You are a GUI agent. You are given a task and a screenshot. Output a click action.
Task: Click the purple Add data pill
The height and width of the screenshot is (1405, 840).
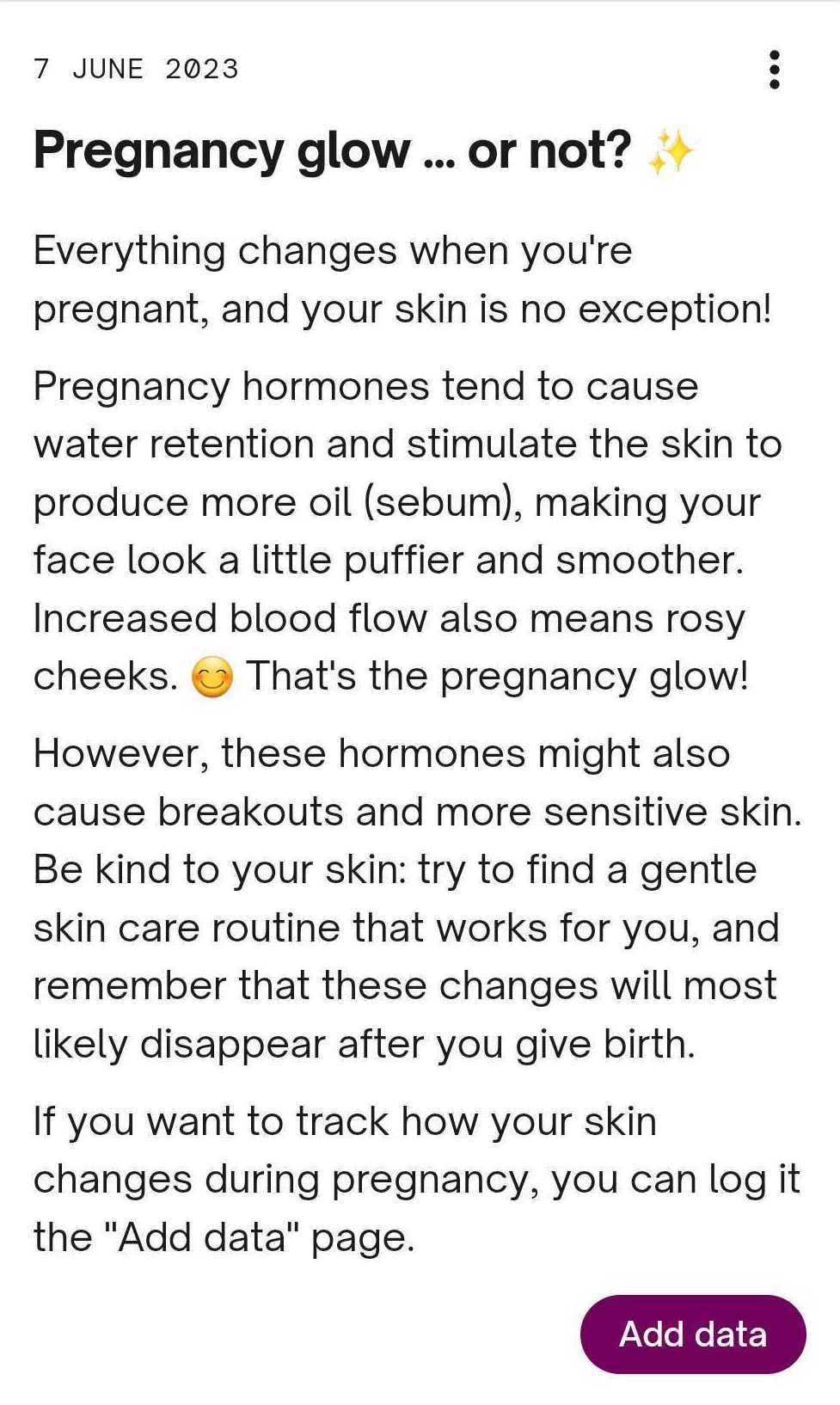pyautogui.click(x=693, y=1334)
